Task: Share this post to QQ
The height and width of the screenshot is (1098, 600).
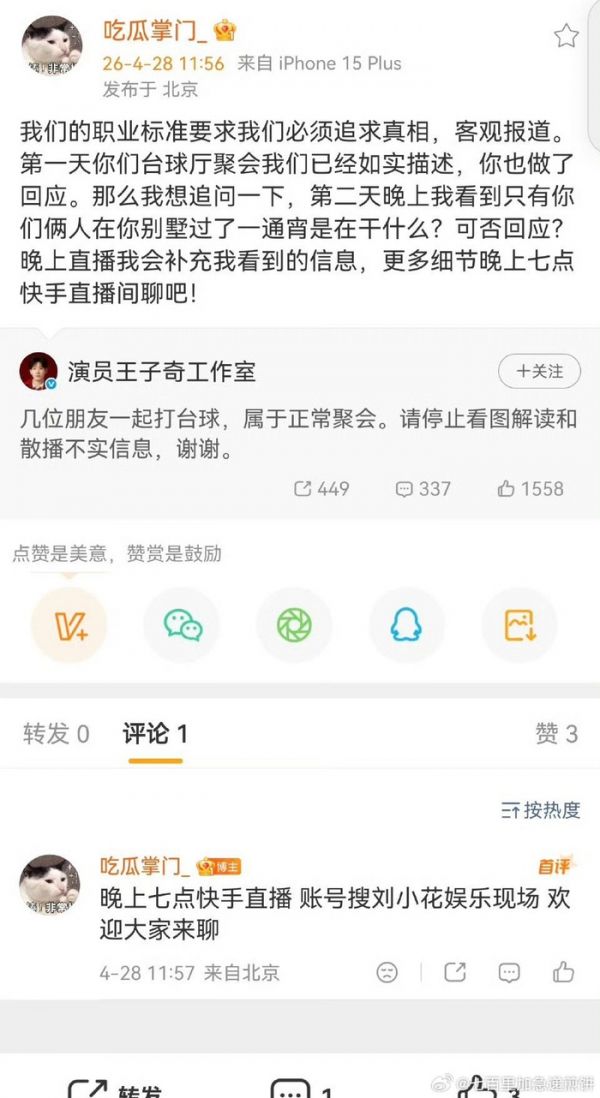Action: pos(407,626)
